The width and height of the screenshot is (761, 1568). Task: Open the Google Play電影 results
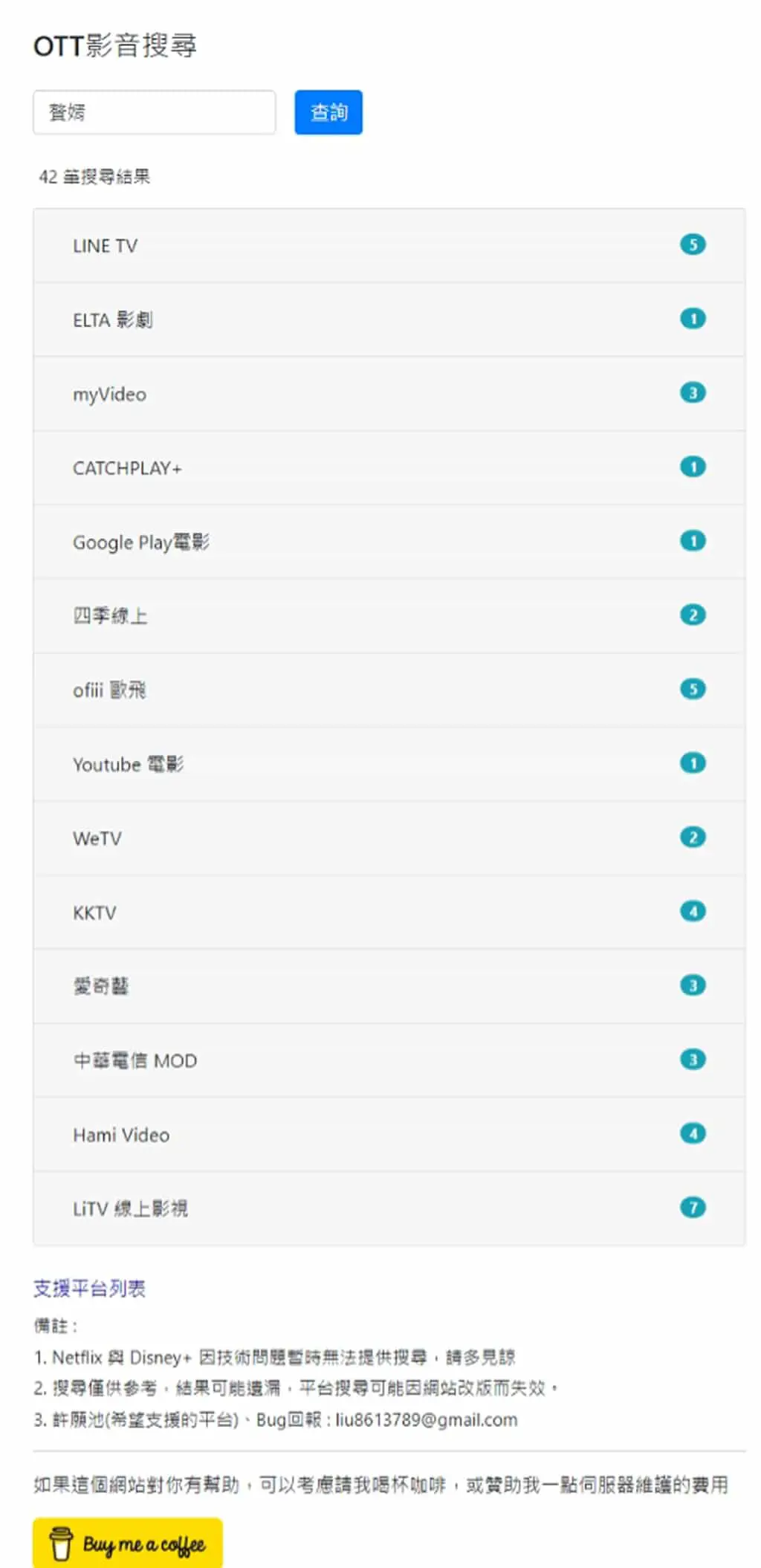tap(389, 542)
